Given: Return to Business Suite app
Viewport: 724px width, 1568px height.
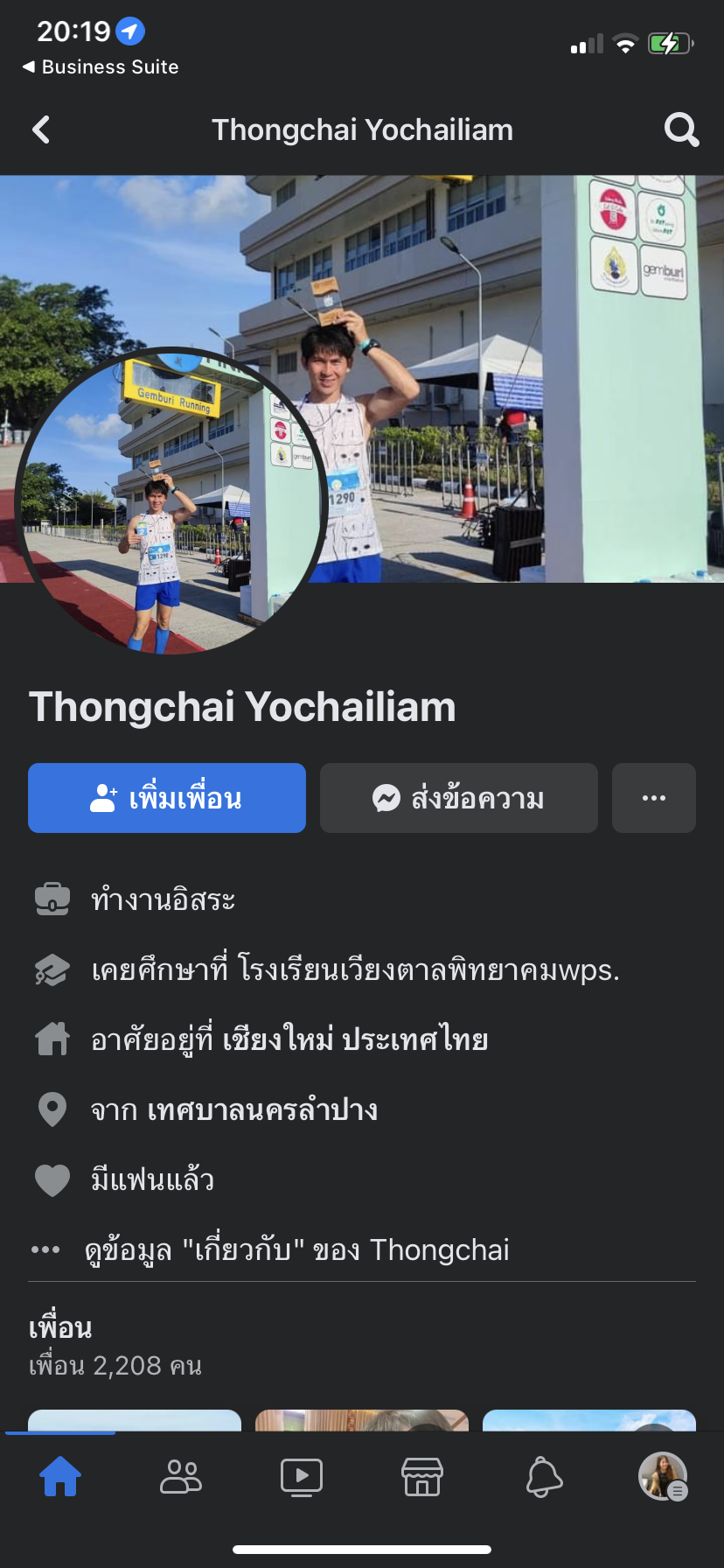Looking at the screenshot, I should click(x=100, y=67).
